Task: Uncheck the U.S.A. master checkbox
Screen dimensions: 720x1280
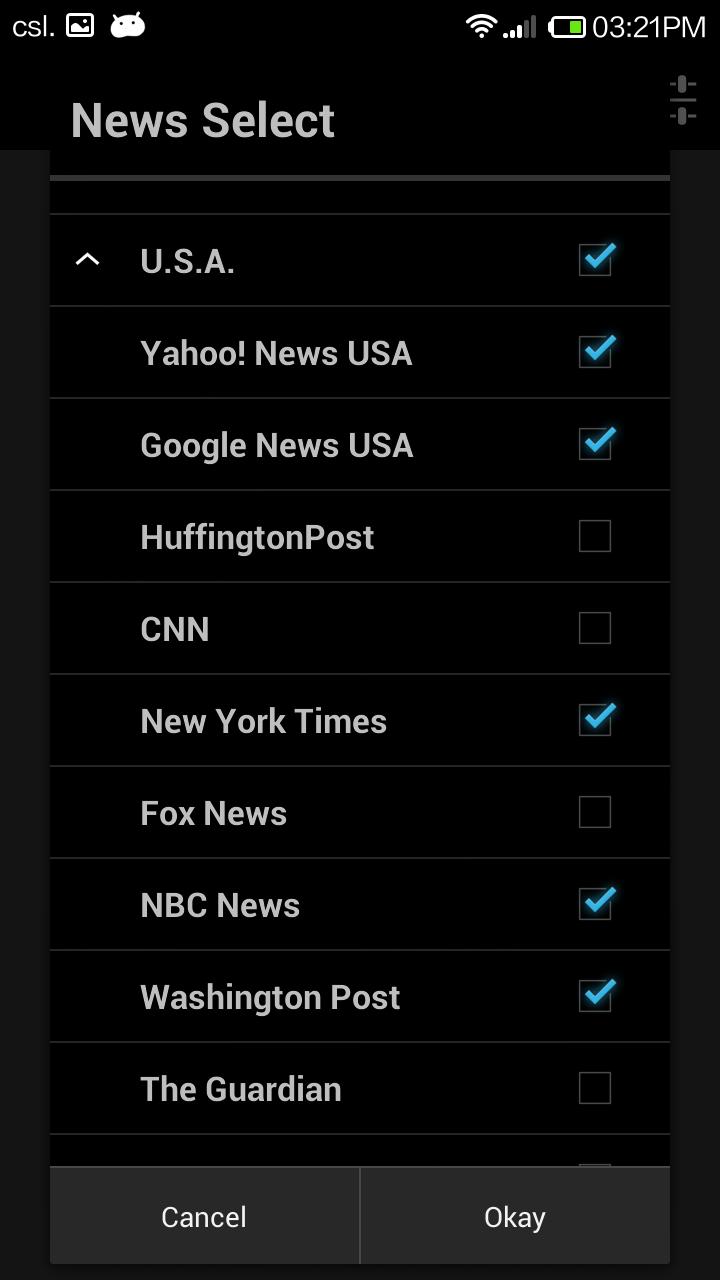Action: coord(596,260)
